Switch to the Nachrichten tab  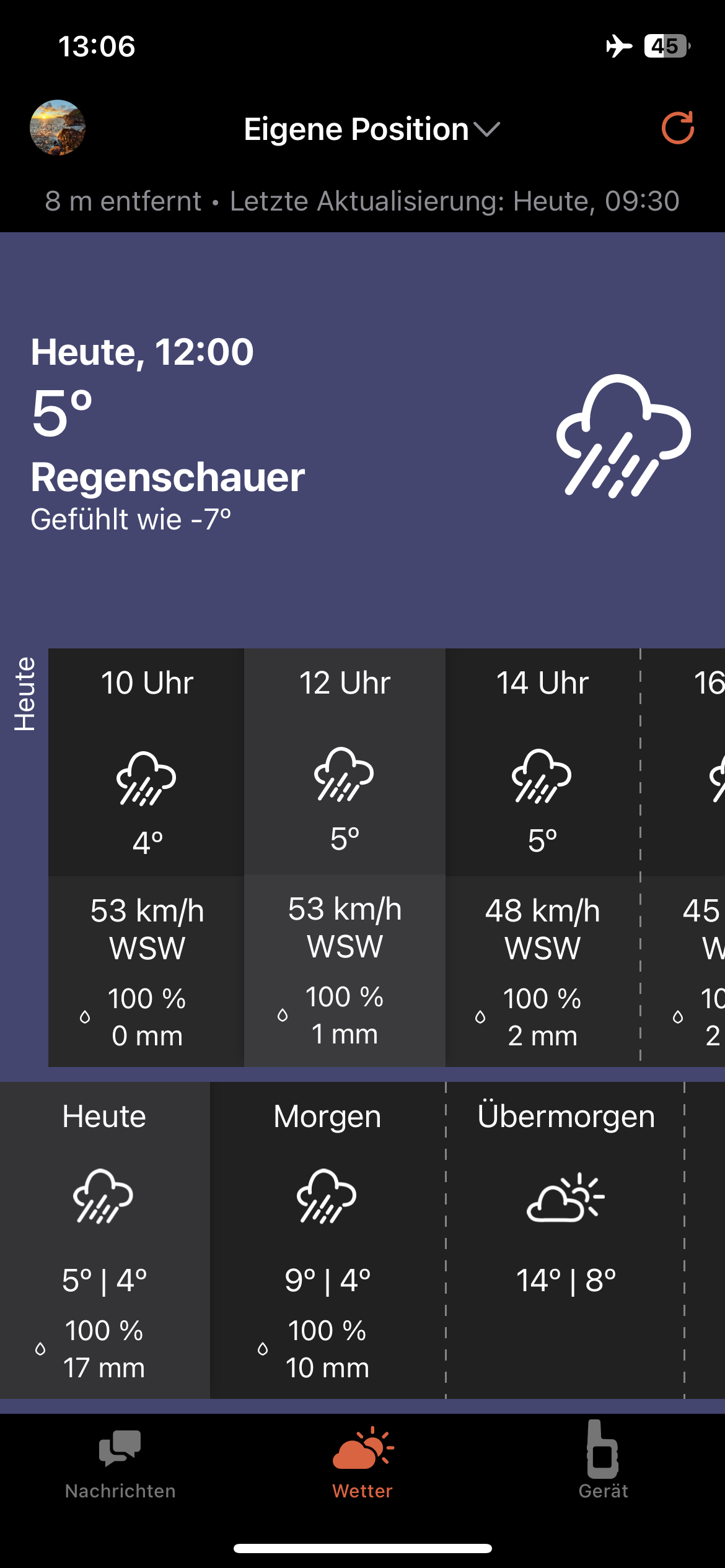[x=120, y=1461]
